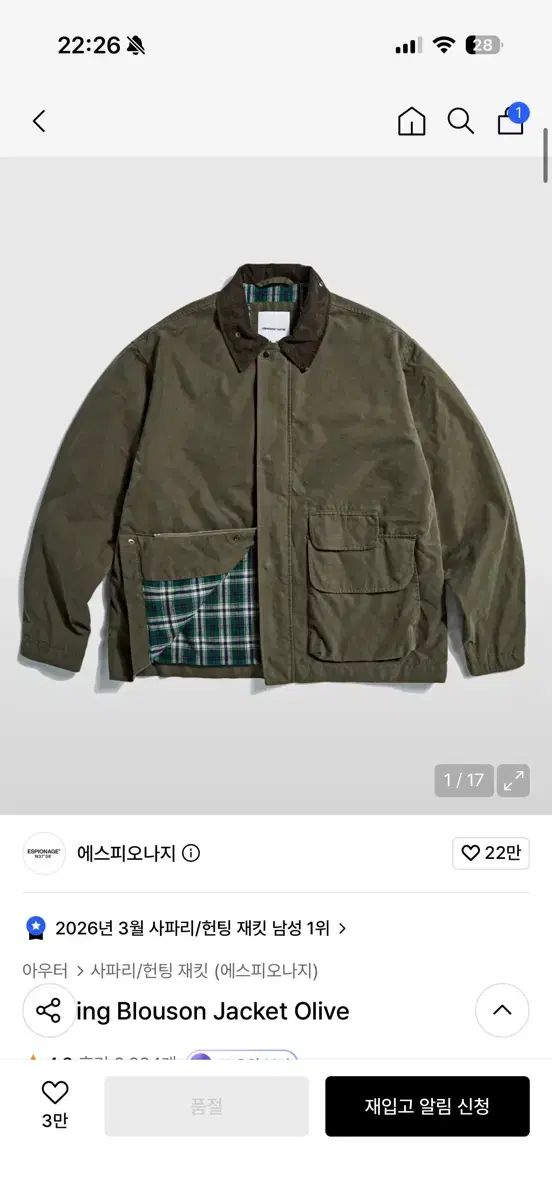The width and height of the screenshot is (552, 1200).
Task: Expand the product image to fullscreen
Action: tap(513, 781)
